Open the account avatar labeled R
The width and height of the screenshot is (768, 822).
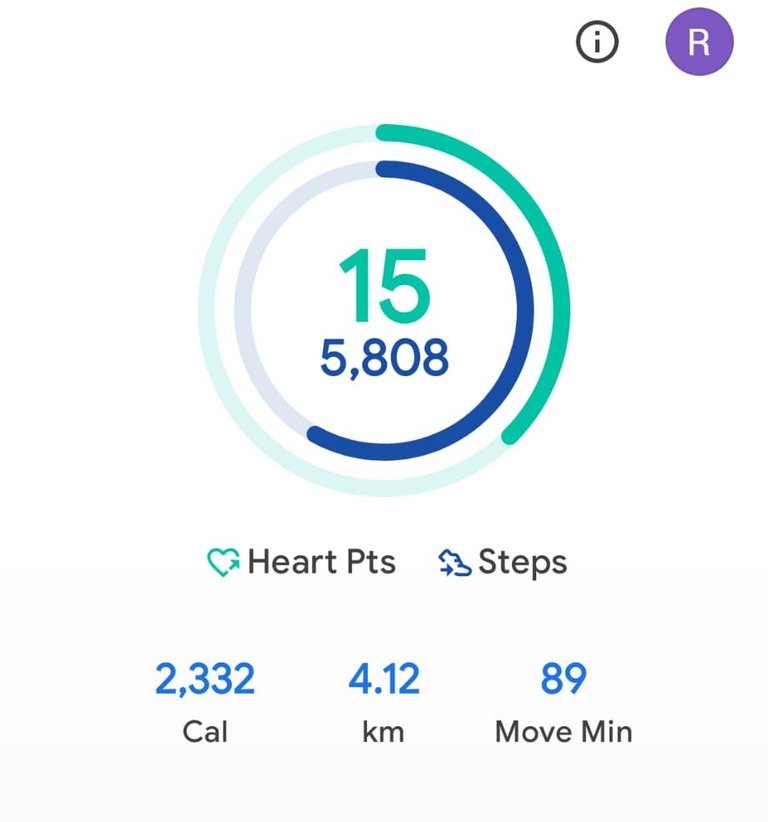(699, 43)
